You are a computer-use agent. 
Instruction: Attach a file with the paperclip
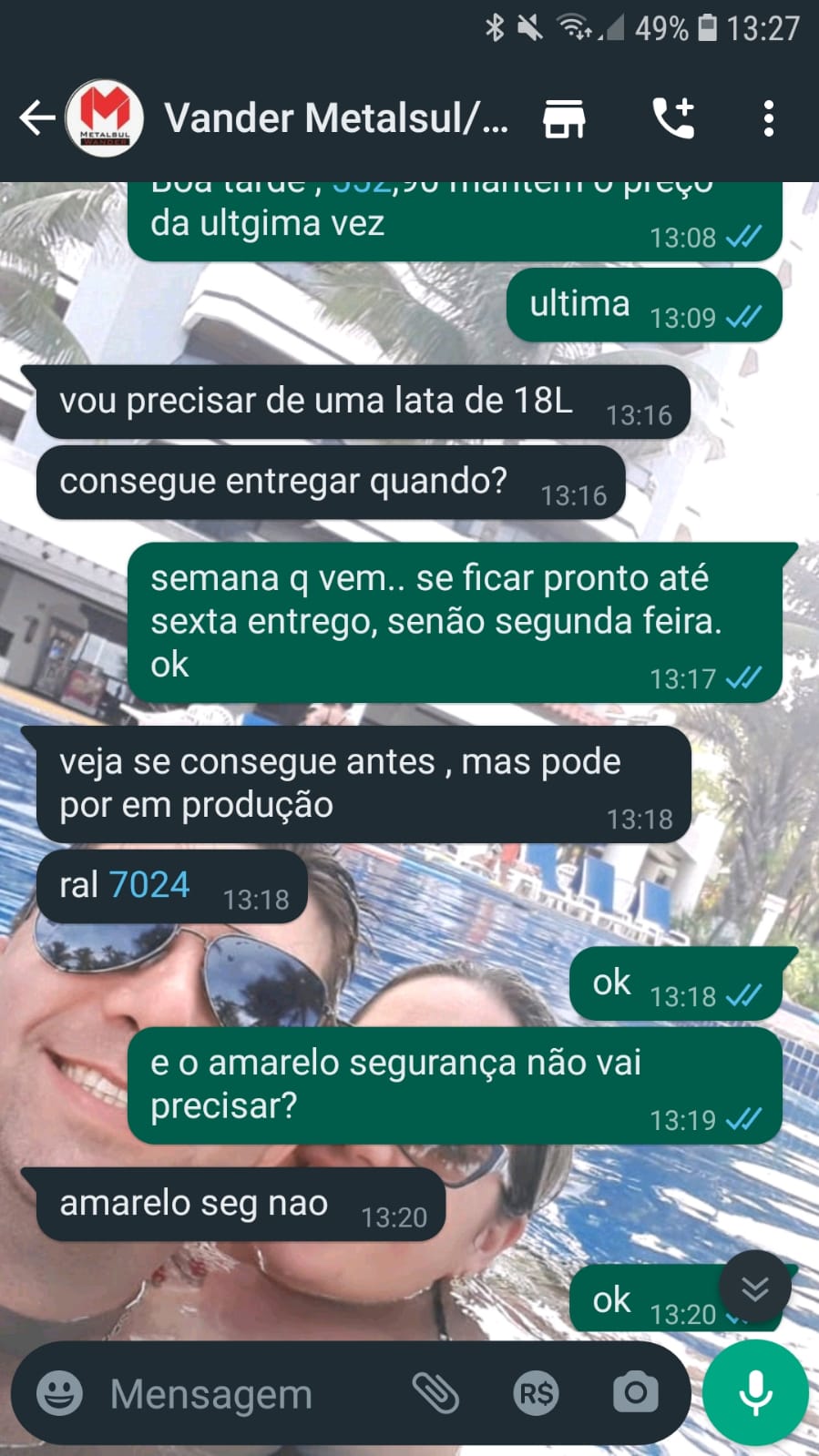pos(435,1393)
